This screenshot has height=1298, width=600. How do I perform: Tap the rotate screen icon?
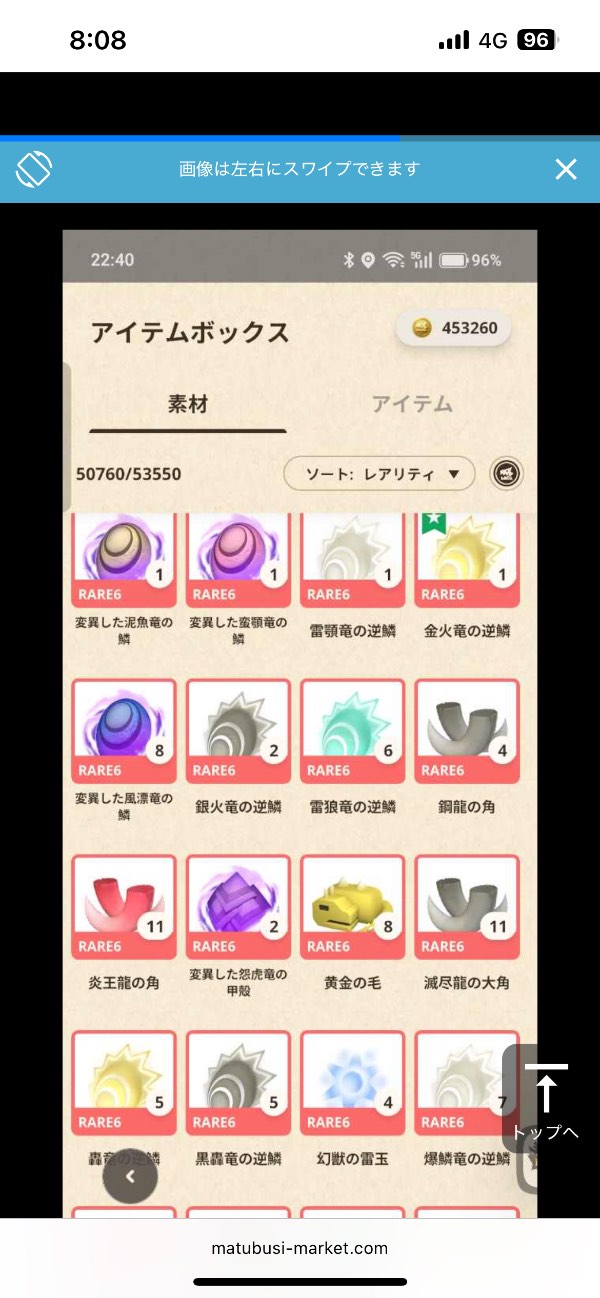[34, 169]
